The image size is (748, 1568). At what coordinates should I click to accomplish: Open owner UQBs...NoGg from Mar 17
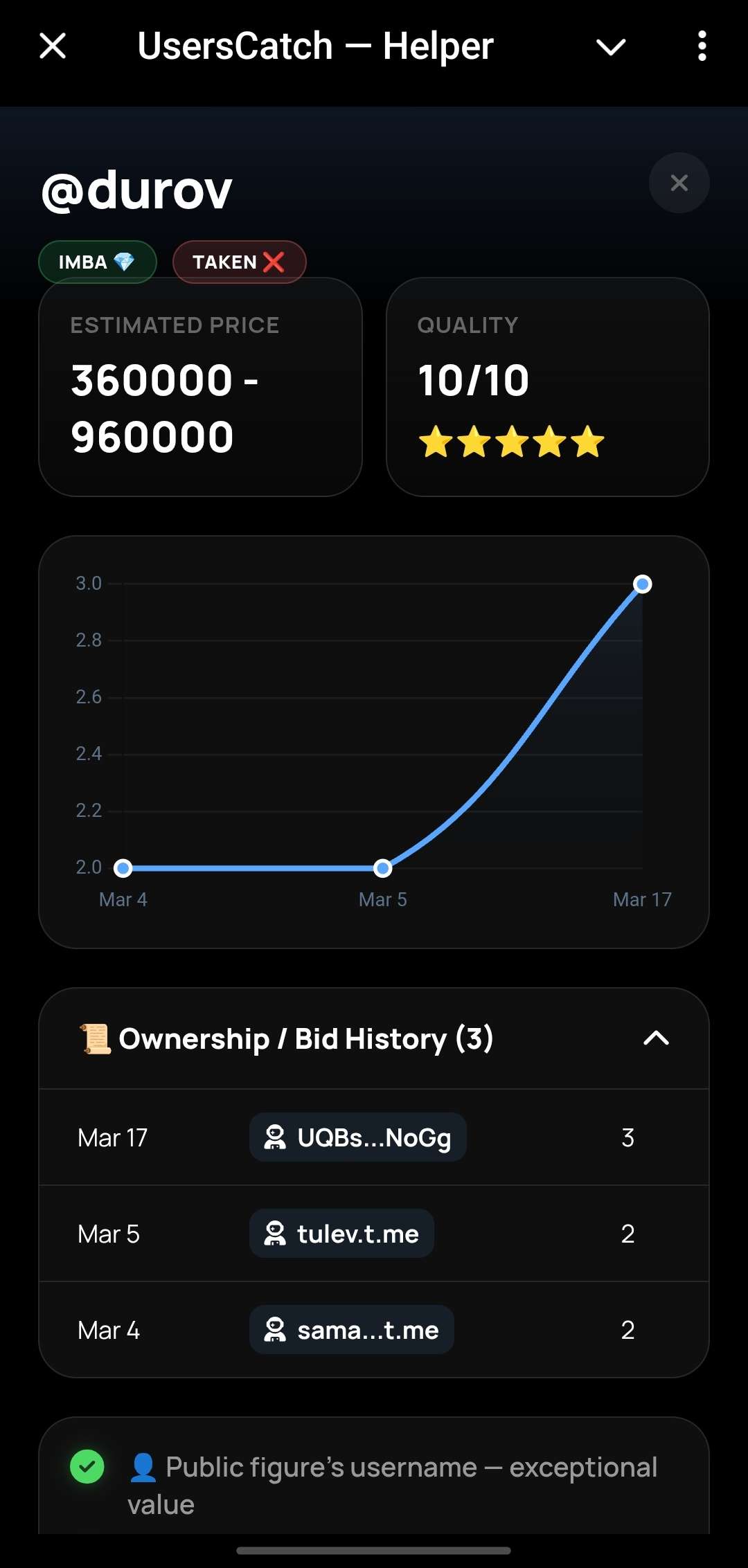point(357,1137)
